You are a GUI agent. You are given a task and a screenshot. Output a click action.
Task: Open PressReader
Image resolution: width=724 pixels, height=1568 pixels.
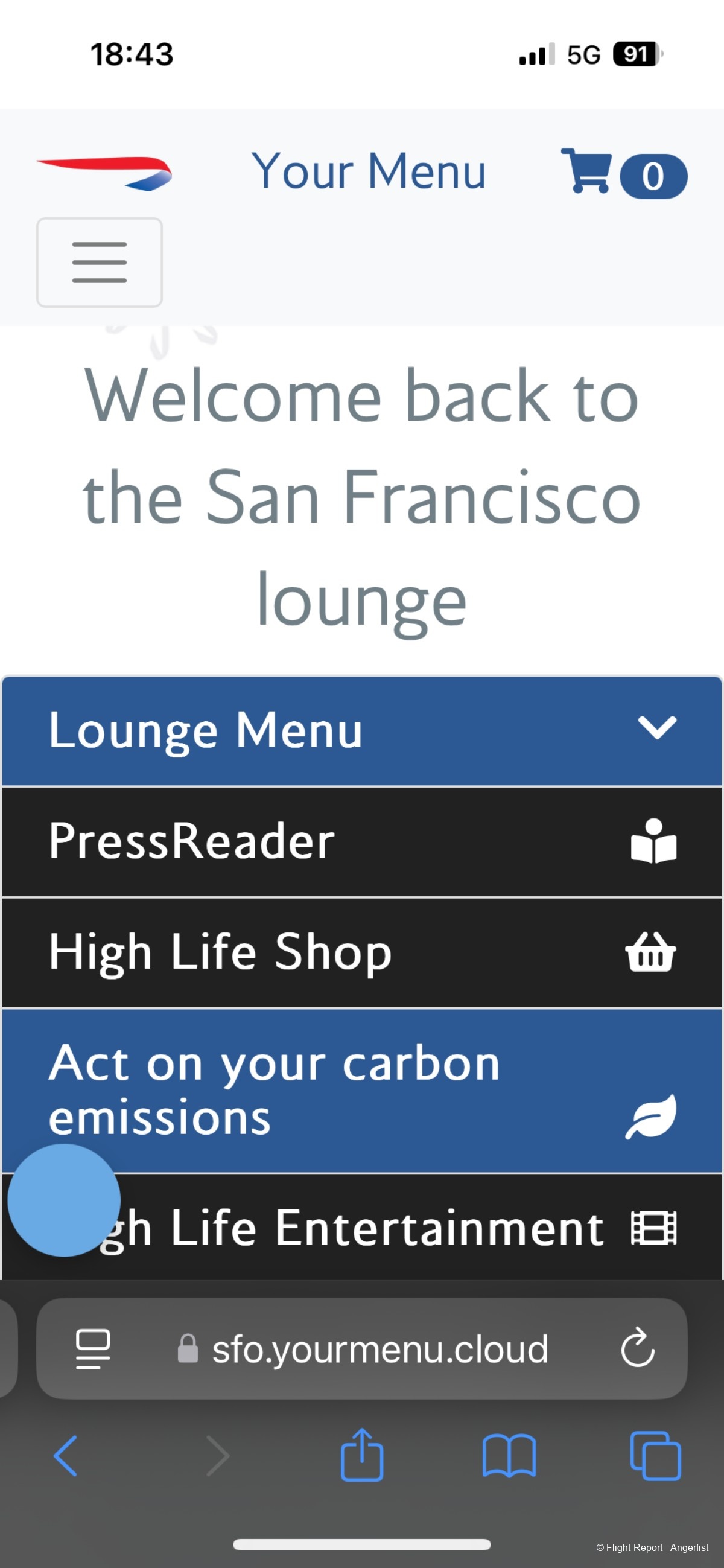(x=361, y=841)
